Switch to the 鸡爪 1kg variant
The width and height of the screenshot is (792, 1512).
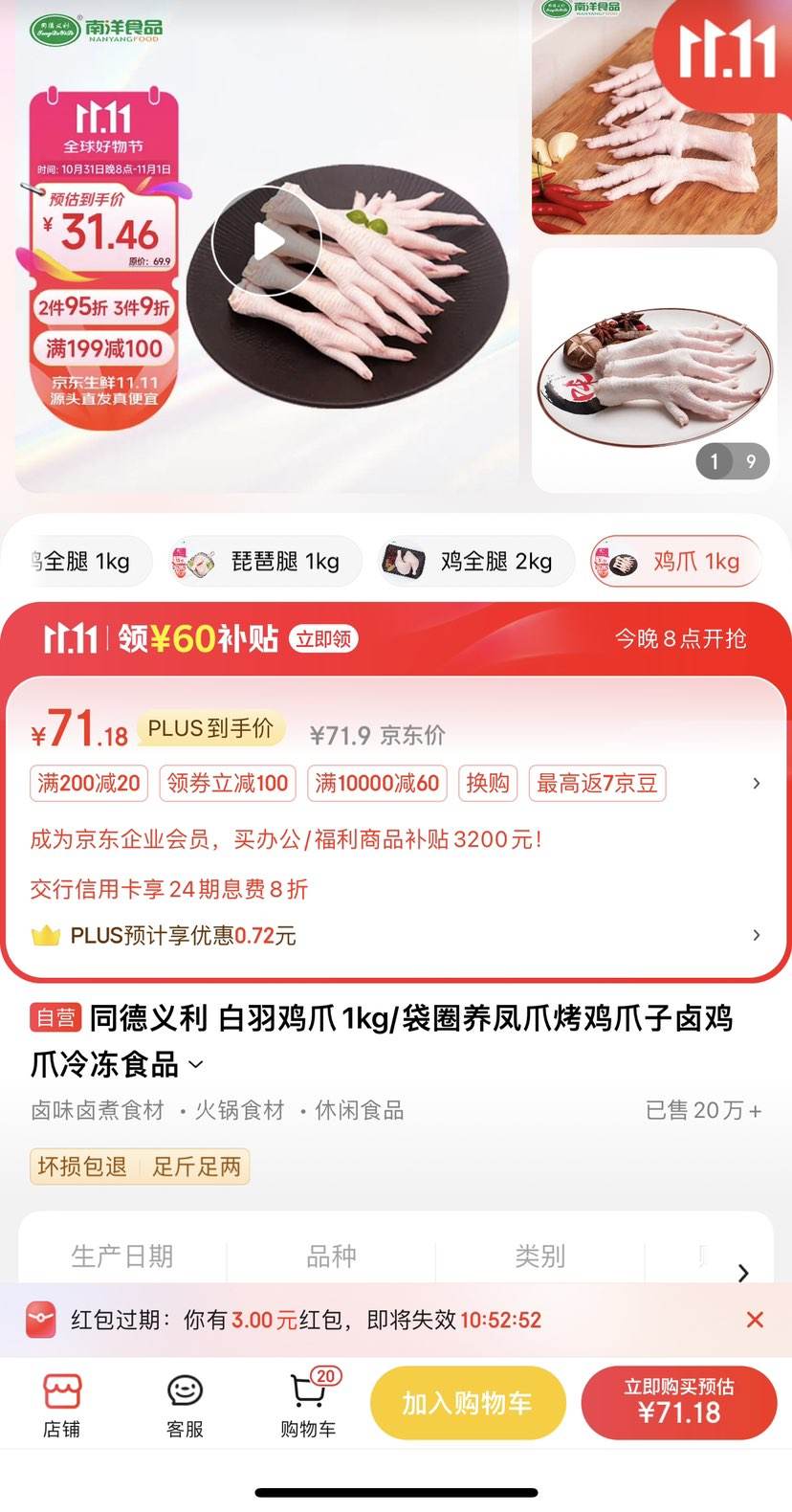pyautogui.click(x=674, y=562)
